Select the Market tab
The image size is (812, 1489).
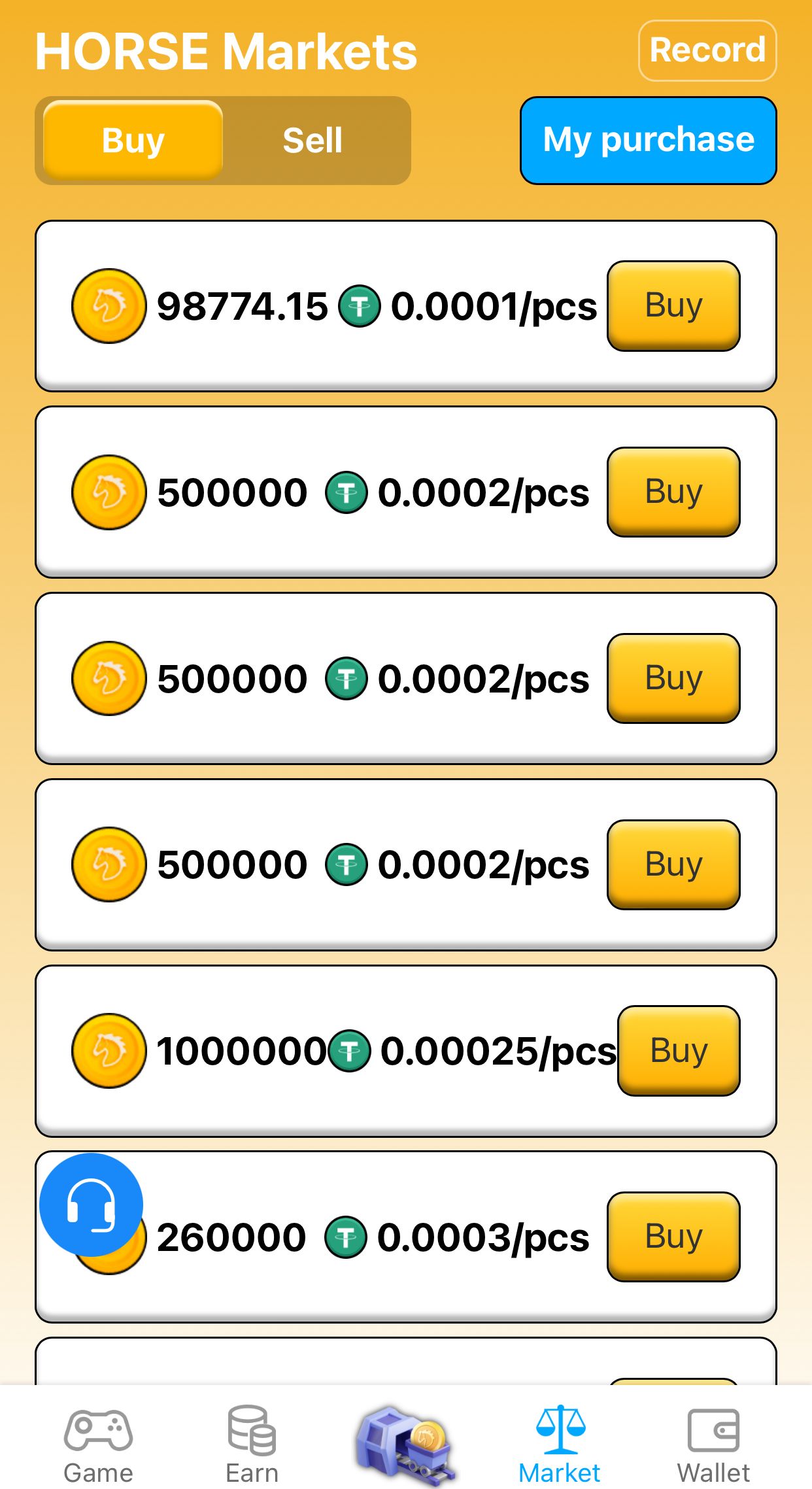559,1445
